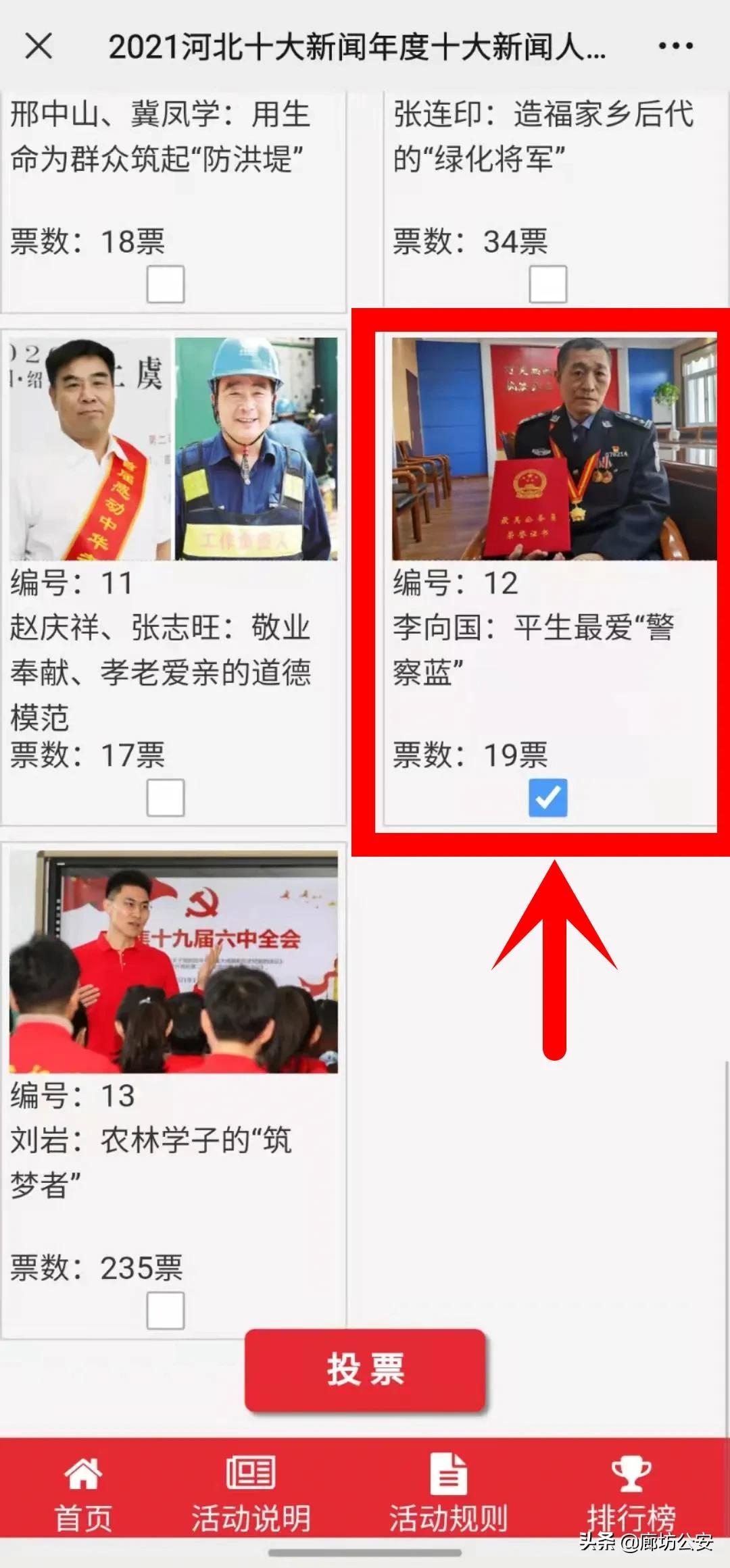This screenshot has width=730, height=1568.
Task: Open the three-dot overflow menu
Action: coord(675,47)
